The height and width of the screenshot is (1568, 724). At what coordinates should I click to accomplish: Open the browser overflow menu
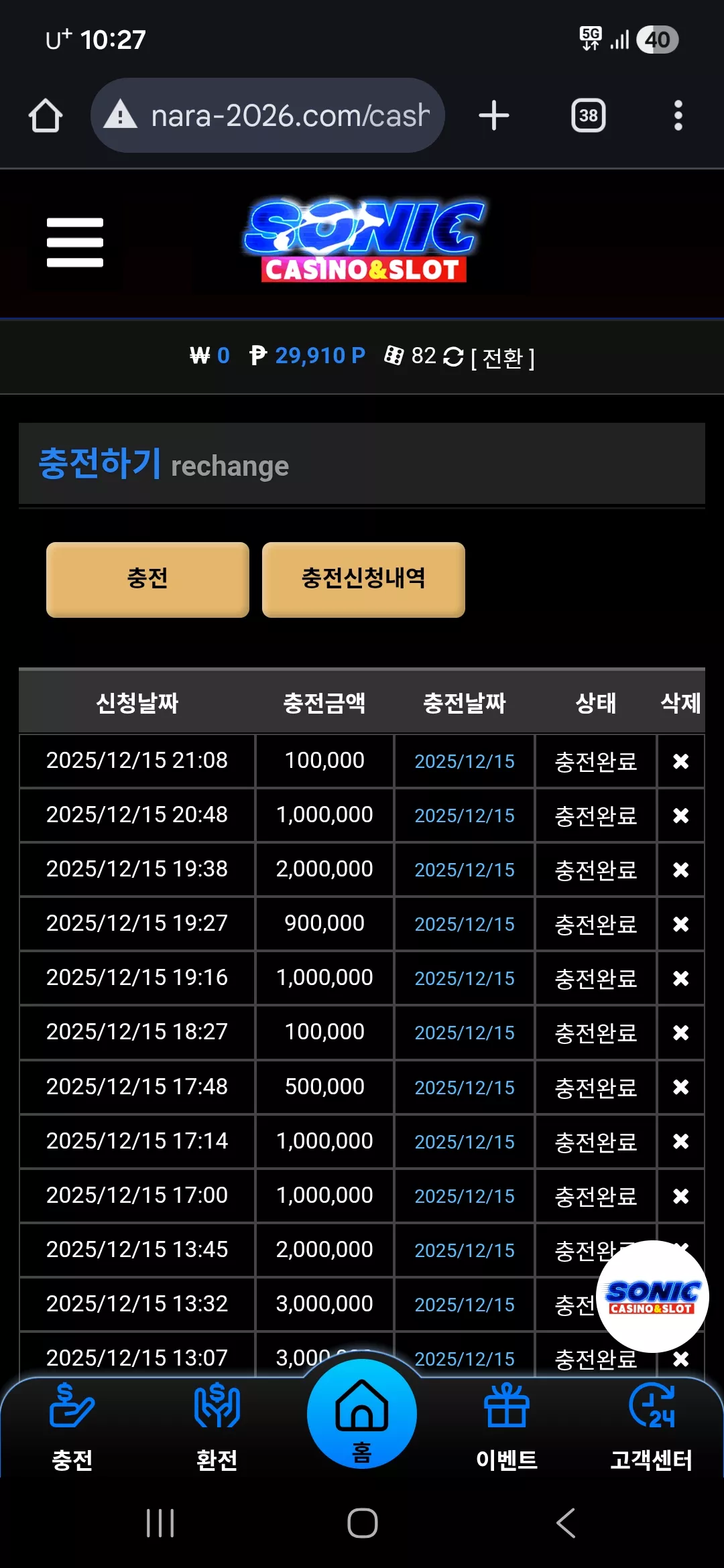(x=678, y=115)
